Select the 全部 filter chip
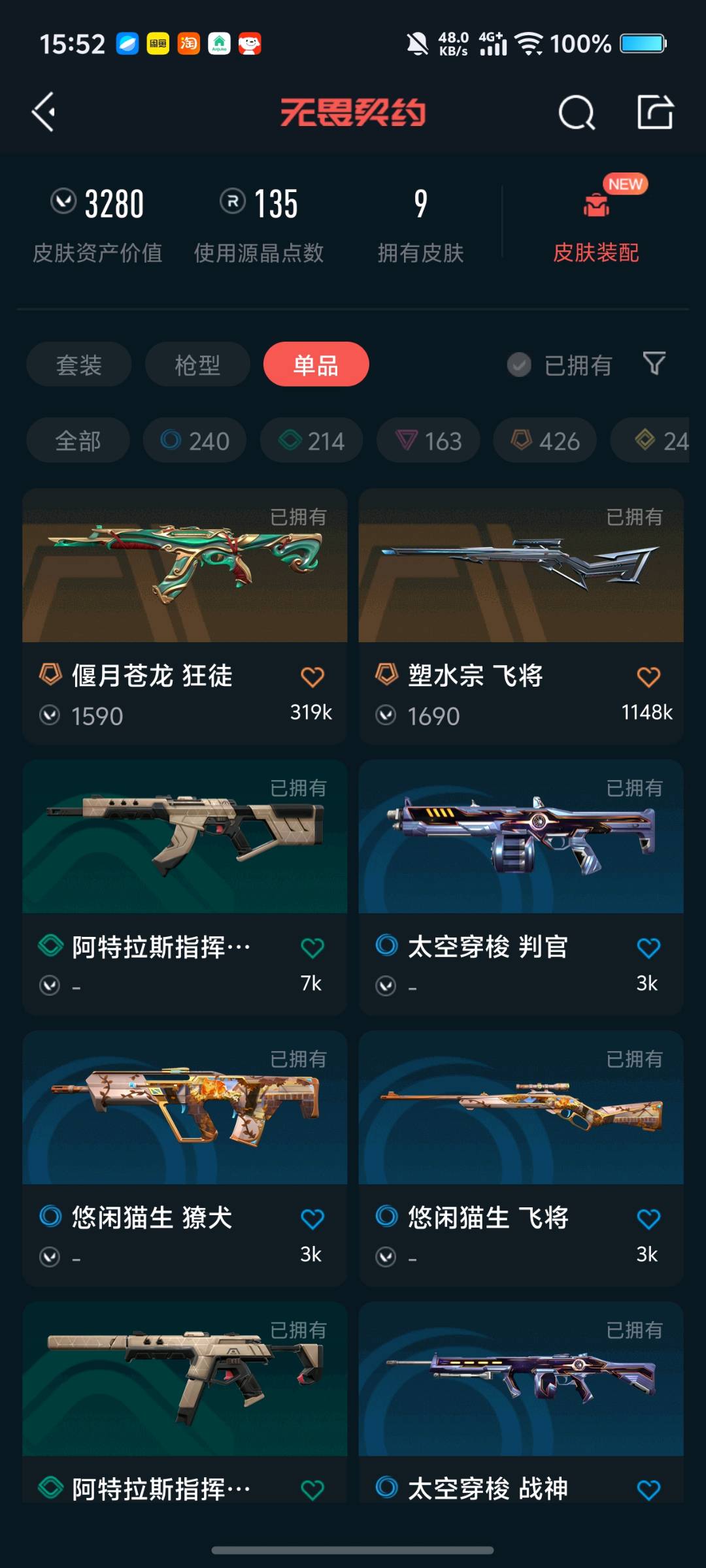Image resolution: width=706 pixels, height=1568 pixels. pyautogui.click(x=78, y=441)
